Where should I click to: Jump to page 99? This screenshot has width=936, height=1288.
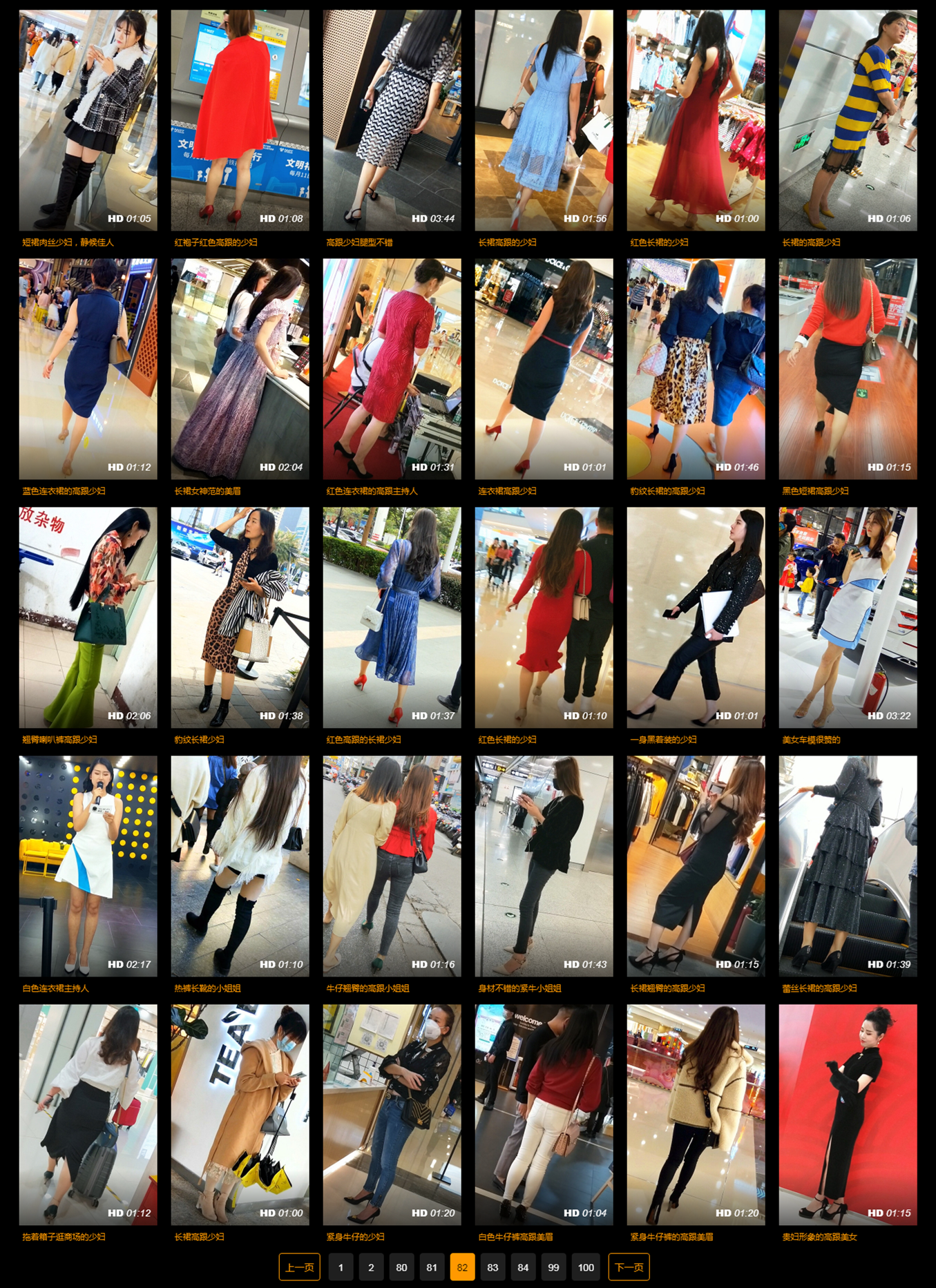553,1267
